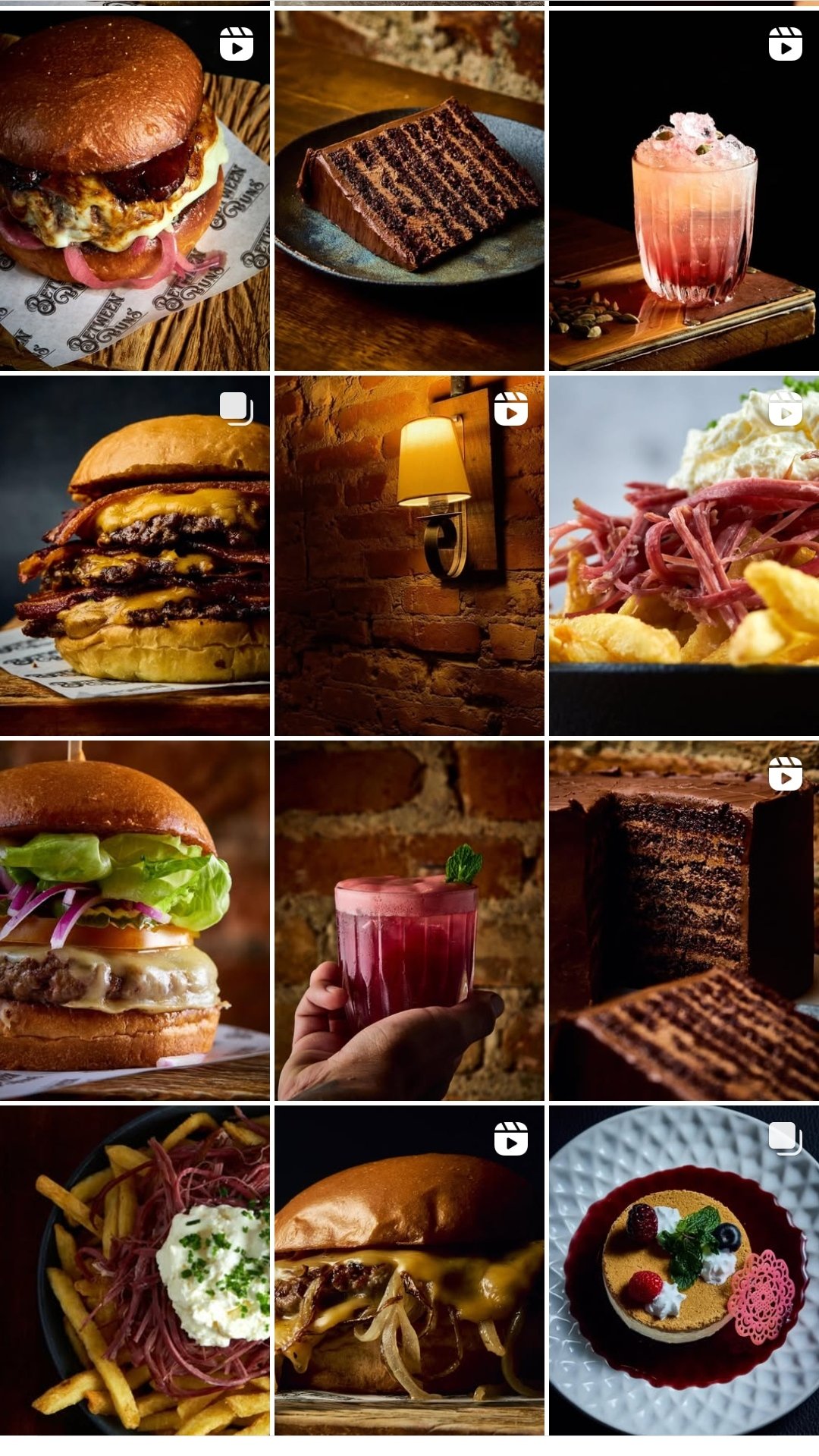Open the chocolate cake slice post
Screen dimensions: 819x1456
pos(409,190)
